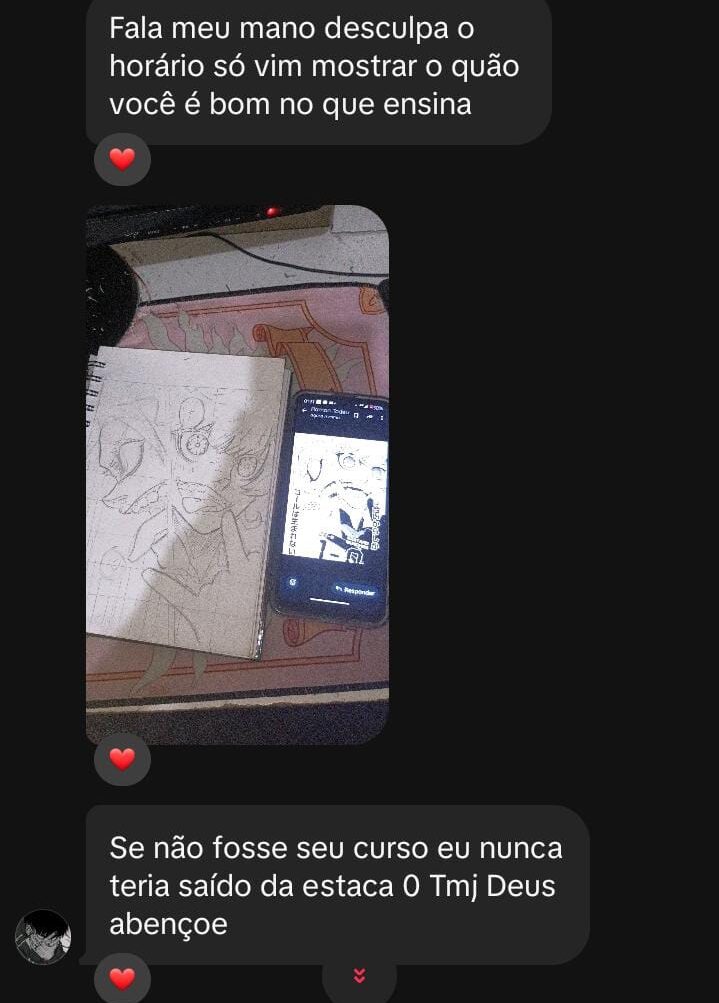Tap heart reaction under 'Fala meu mano' message
The image size is (719, 1003).
122,160
